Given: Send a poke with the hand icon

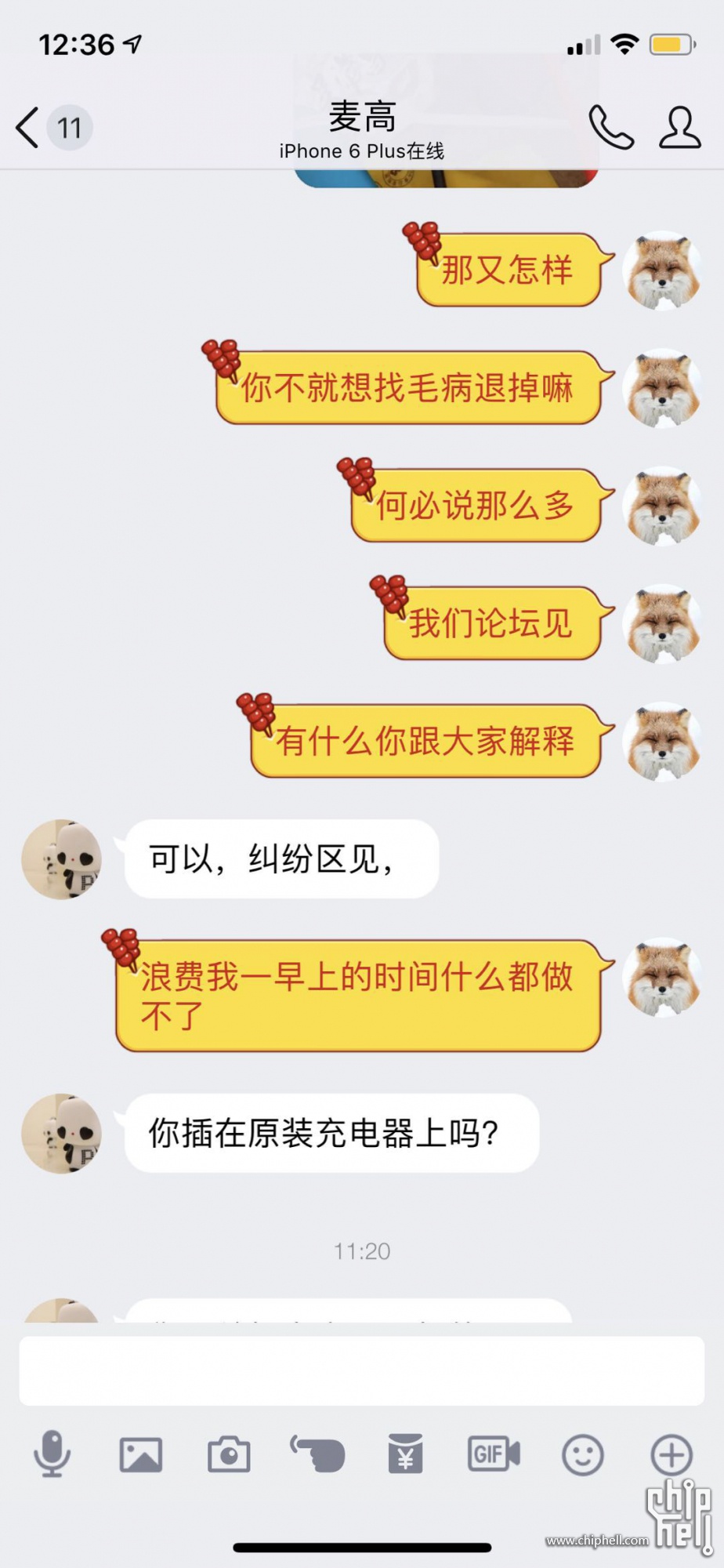Looking at the screenshot, I should click(317, 1455).
